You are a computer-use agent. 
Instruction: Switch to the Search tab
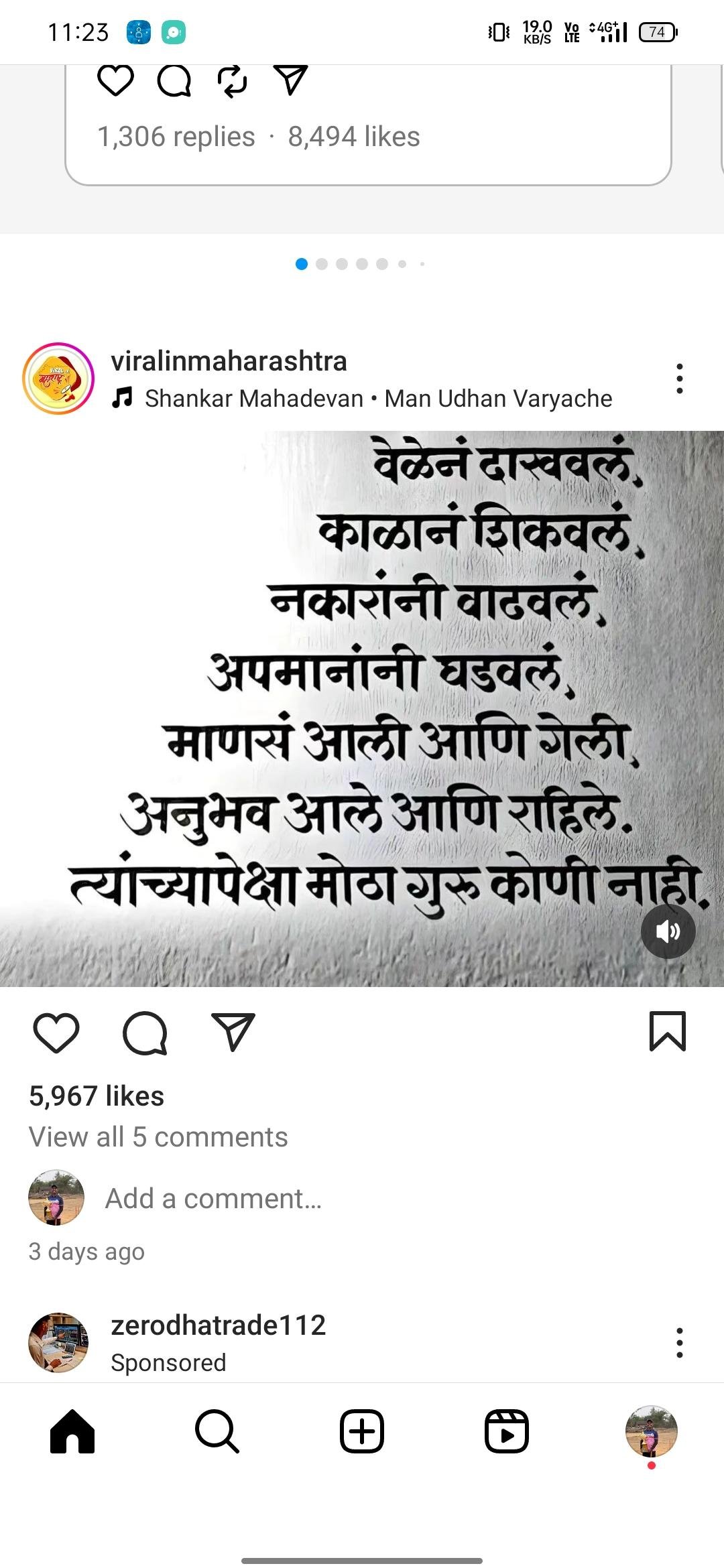pyautogui.click(x=217, y=1431)
